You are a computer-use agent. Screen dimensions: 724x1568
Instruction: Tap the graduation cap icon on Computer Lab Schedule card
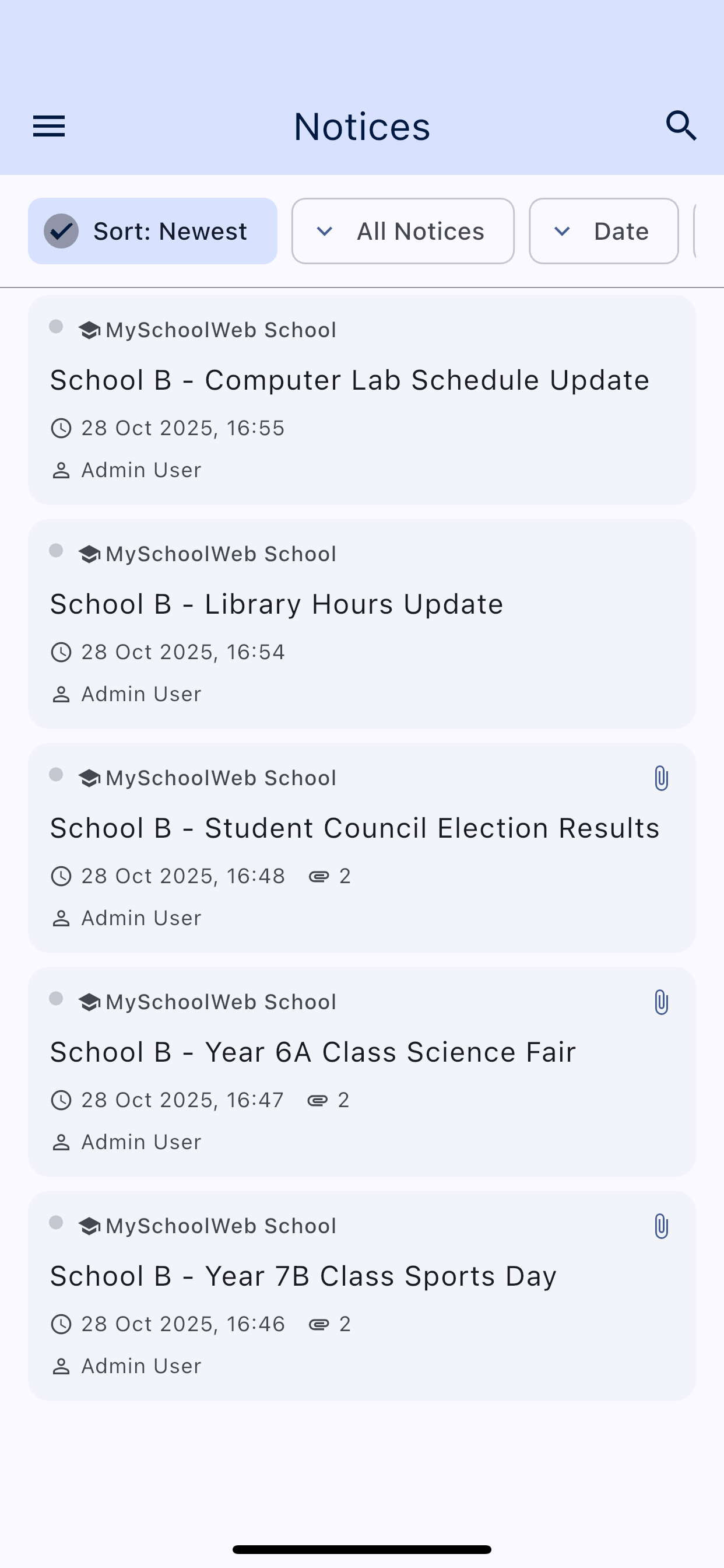[x=89, y=330]
